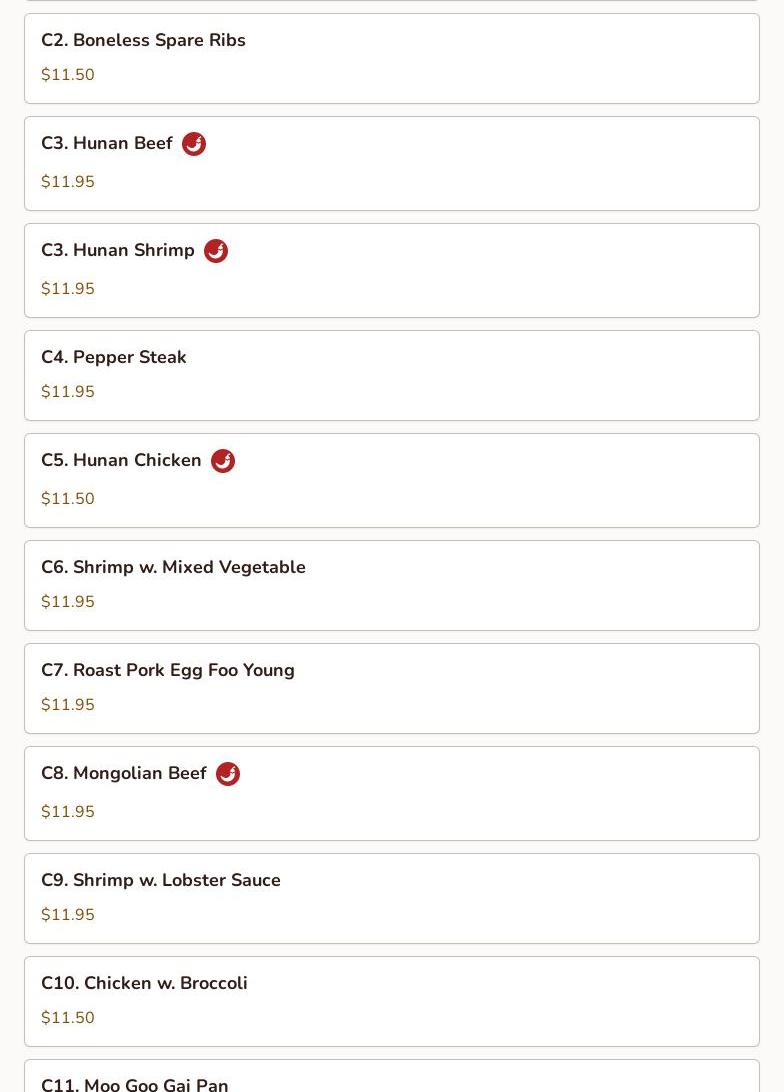Choose the C8. Mongolian Beef dish
Image resolution: width=784 pixels, height=1092 pixels.
point(391,793)
